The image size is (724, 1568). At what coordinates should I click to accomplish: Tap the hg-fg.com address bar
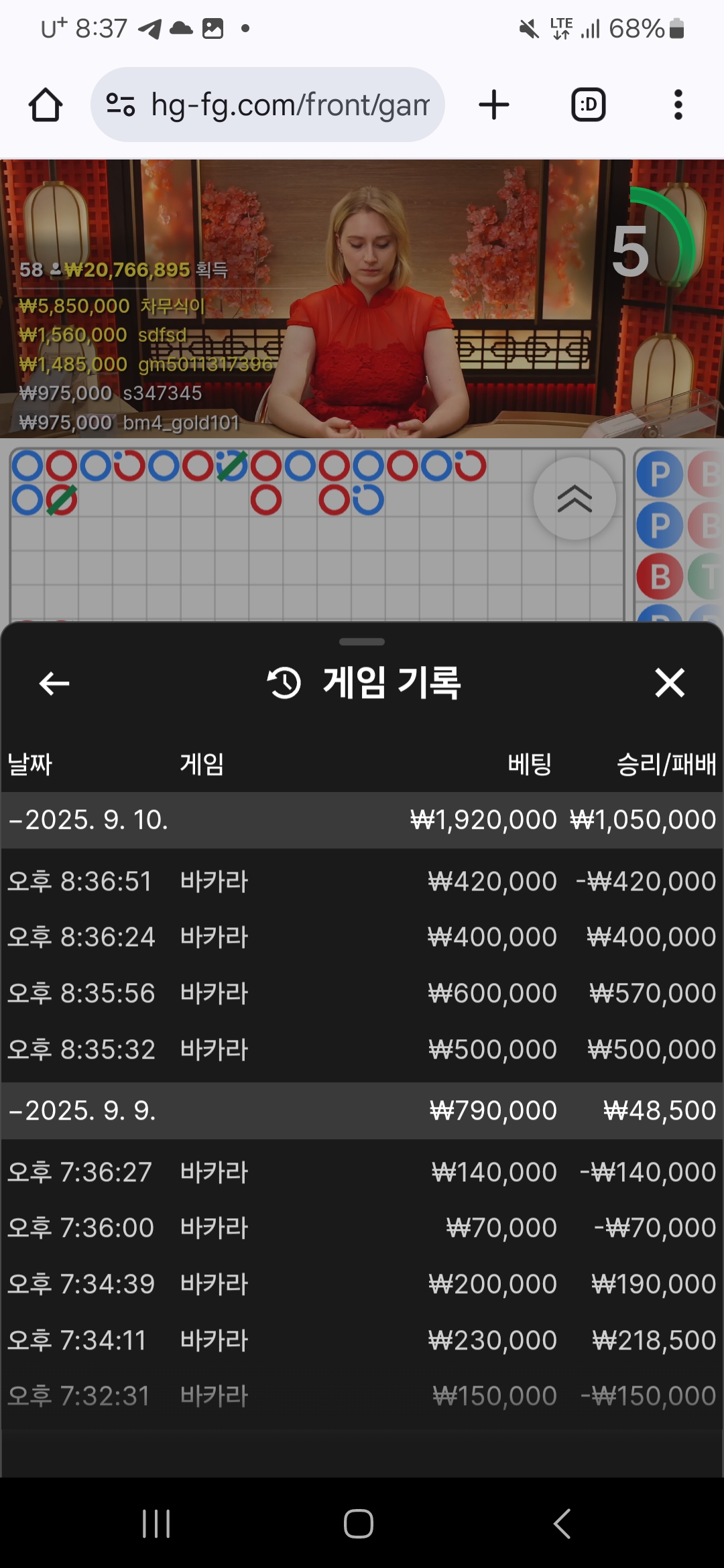click(x=267, y=105)
